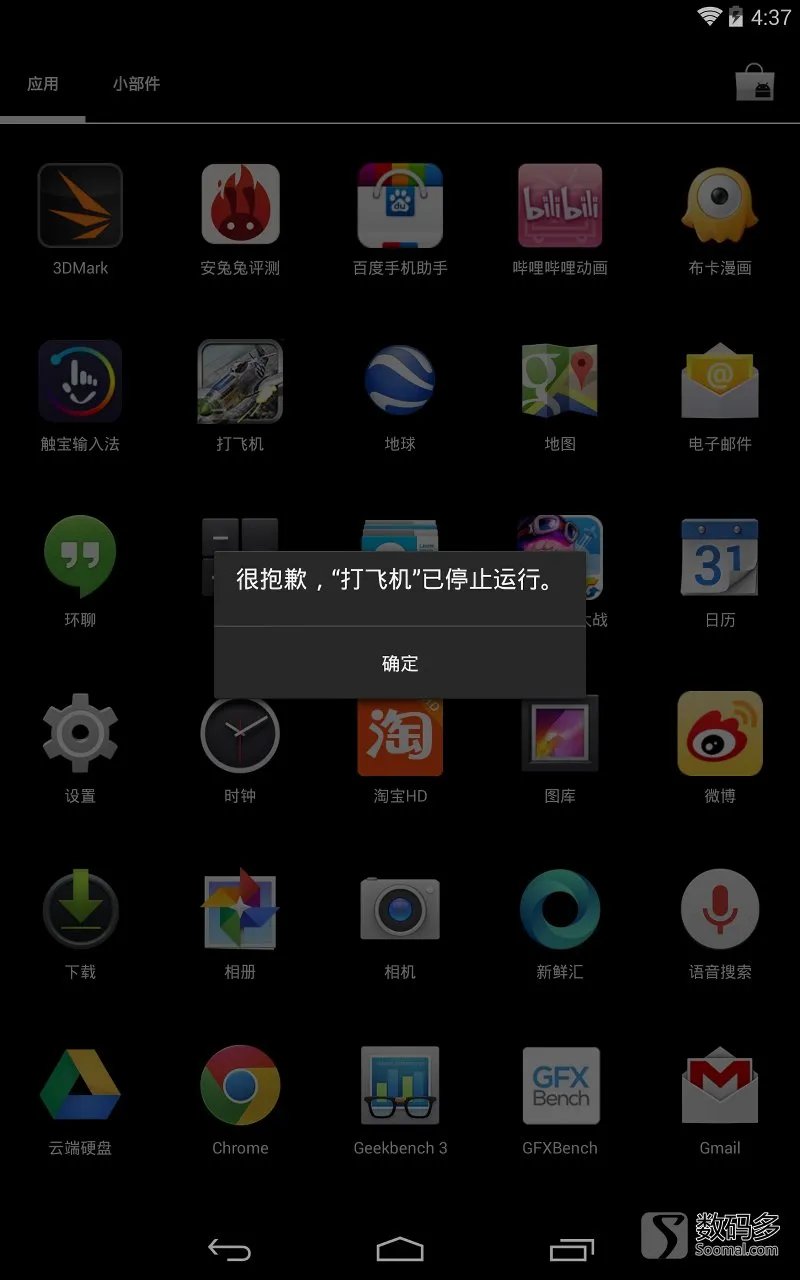This screenshot has width=800, height=1280.
Task: Open 安兔兔评测 benchmark app
Action: point(240,207)
